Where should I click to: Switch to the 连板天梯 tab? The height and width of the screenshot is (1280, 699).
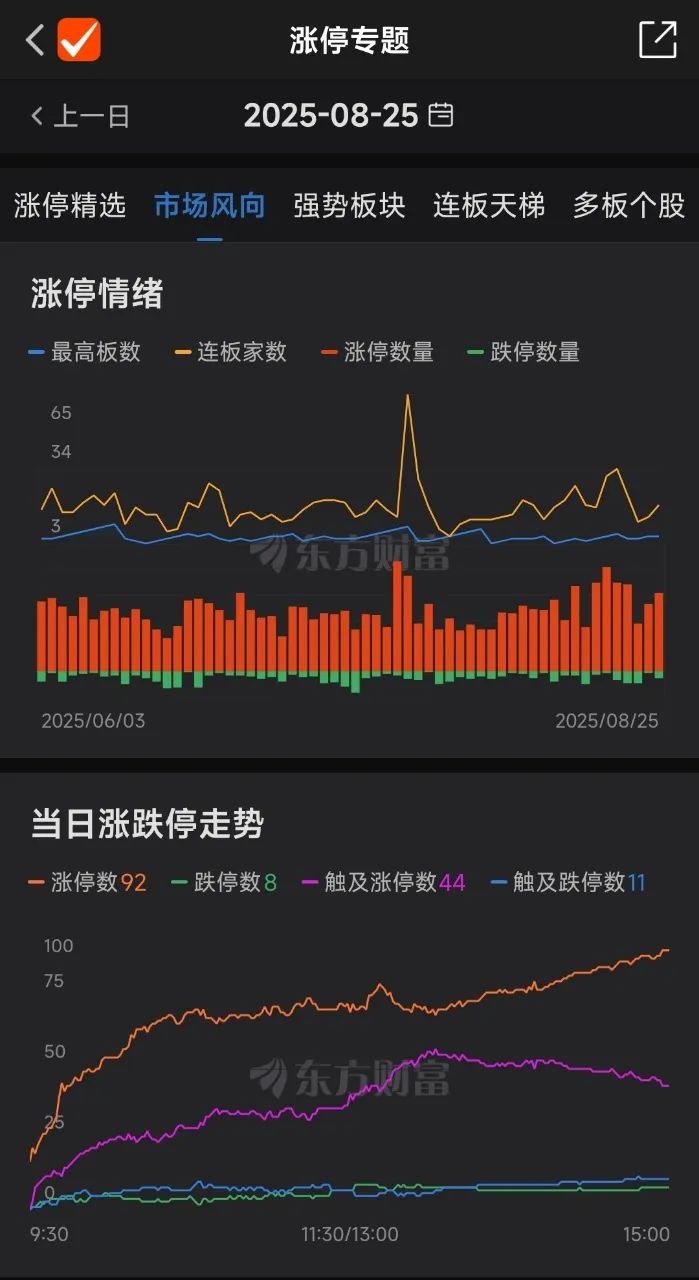click(x=489, y=206)
